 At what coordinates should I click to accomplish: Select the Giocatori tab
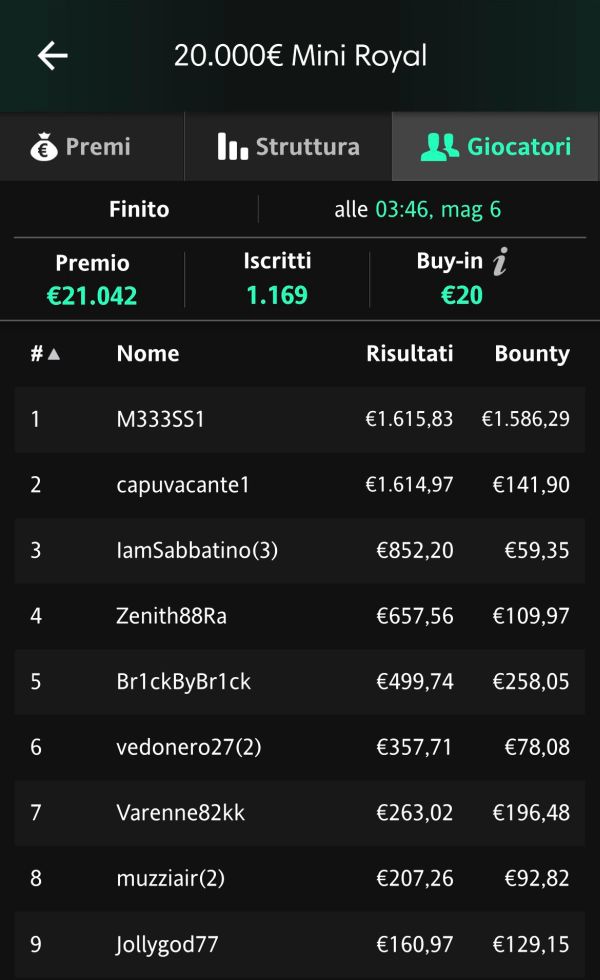tap(495, 147)
